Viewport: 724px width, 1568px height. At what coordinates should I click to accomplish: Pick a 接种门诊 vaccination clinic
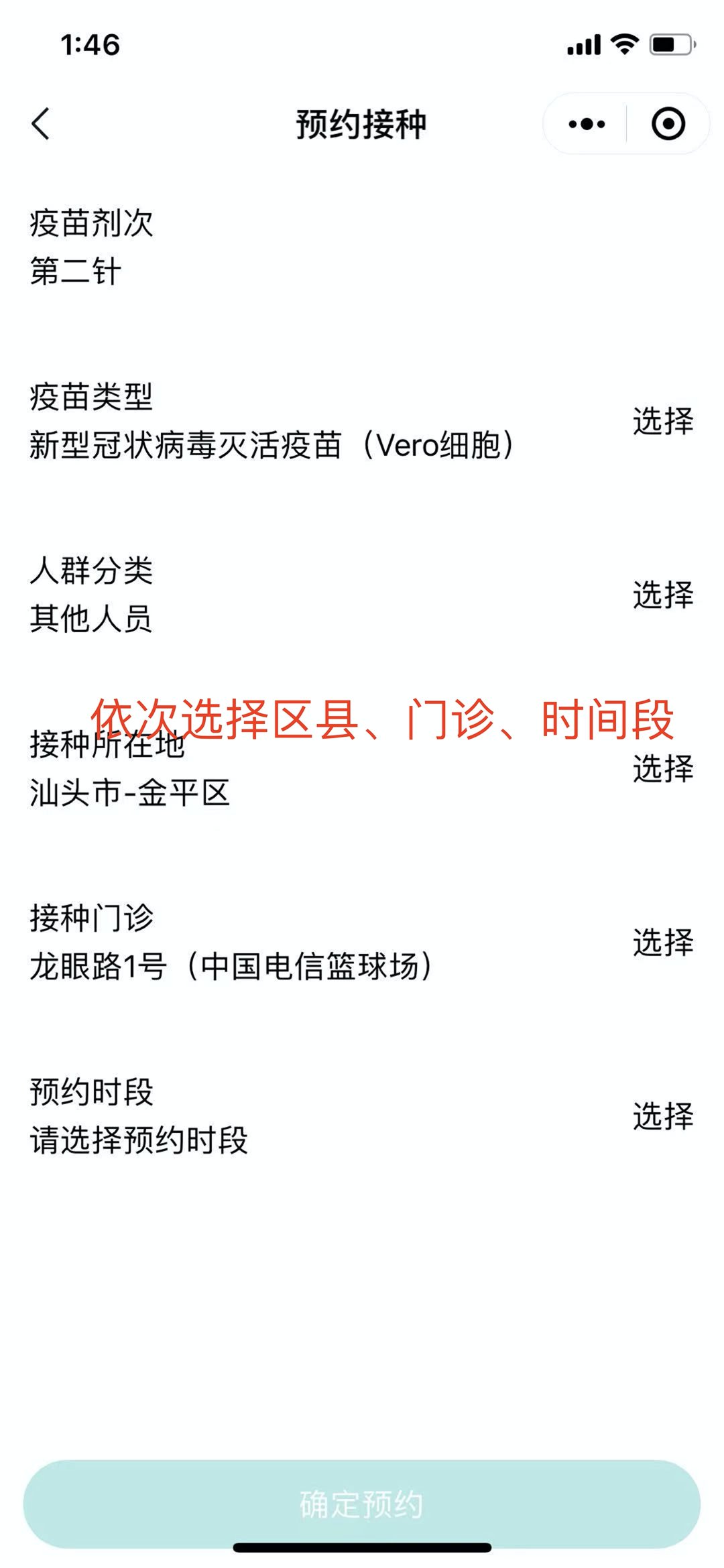tap(662, 942)
